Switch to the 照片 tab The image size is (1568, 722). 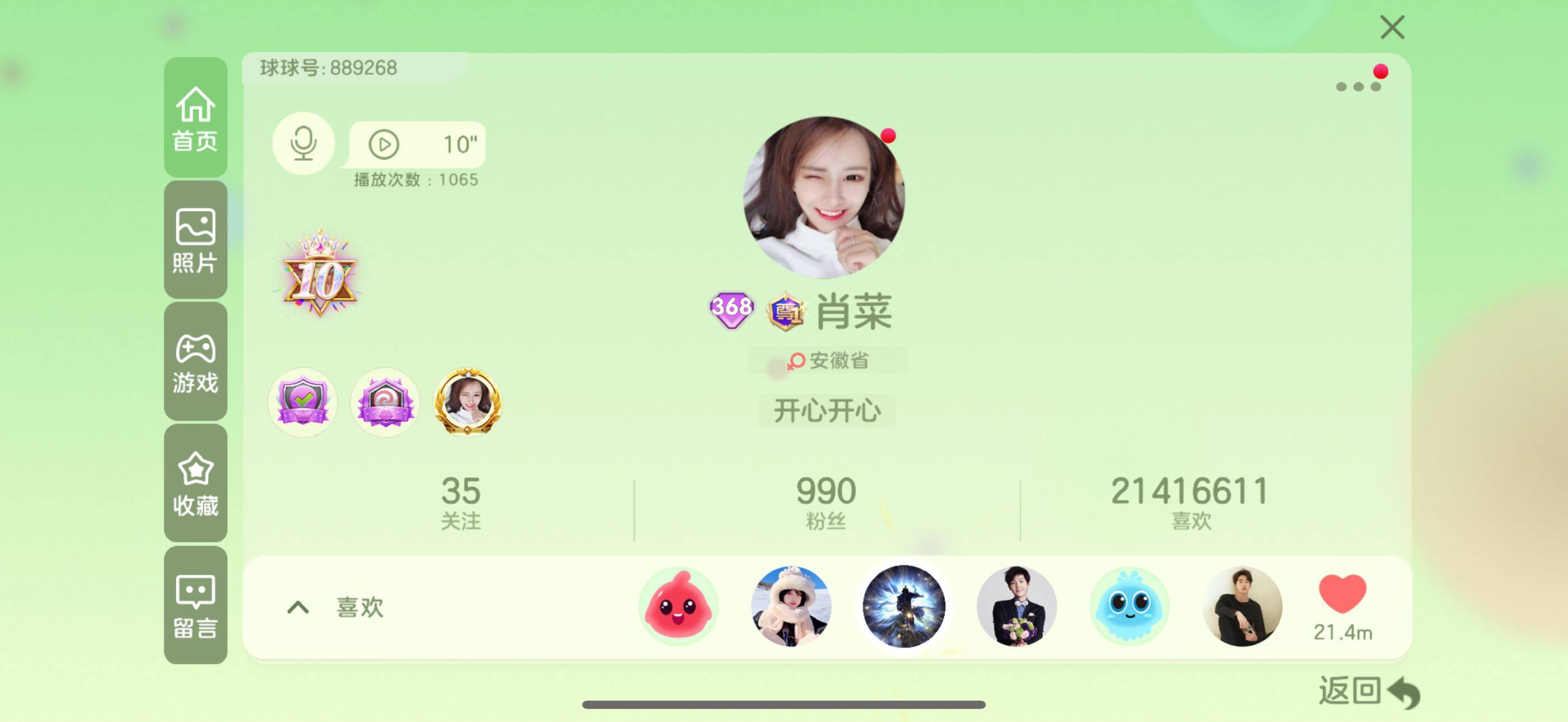(x=195, y=240)
